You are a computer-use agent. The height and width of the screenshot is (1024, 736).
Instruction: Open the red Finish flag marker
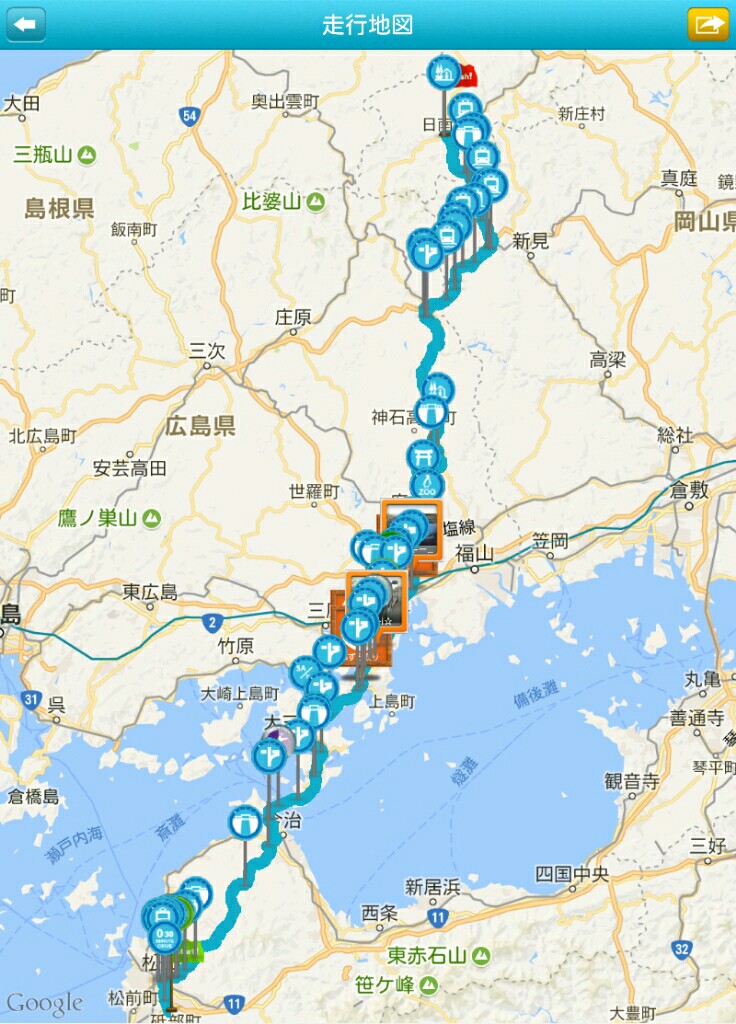[464, 76]
